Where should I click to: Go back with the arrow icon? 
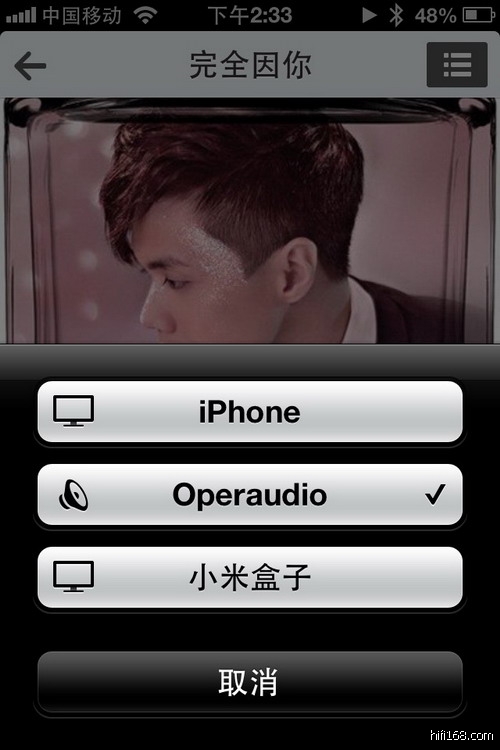30,66
